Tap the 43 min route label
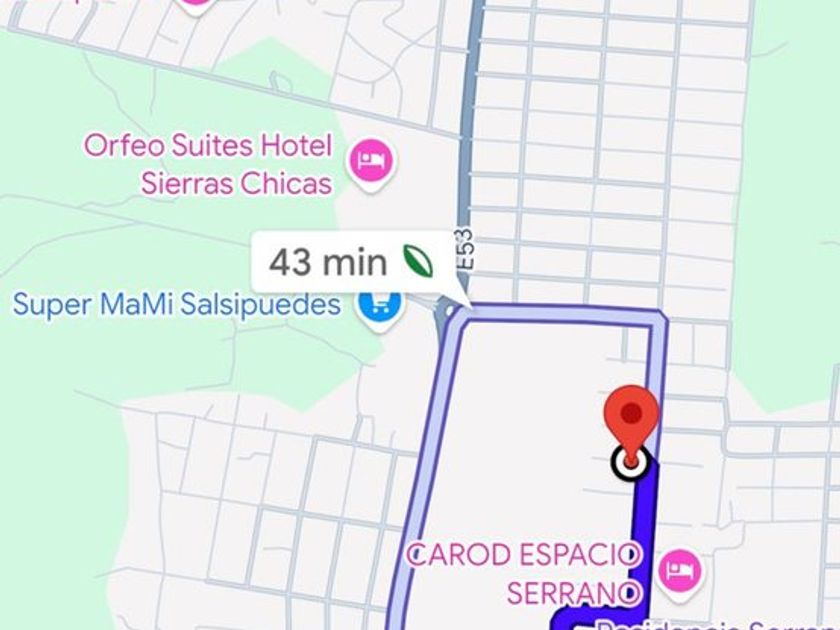Viewport: 840px width, 630px height. [x=349, y=262]
